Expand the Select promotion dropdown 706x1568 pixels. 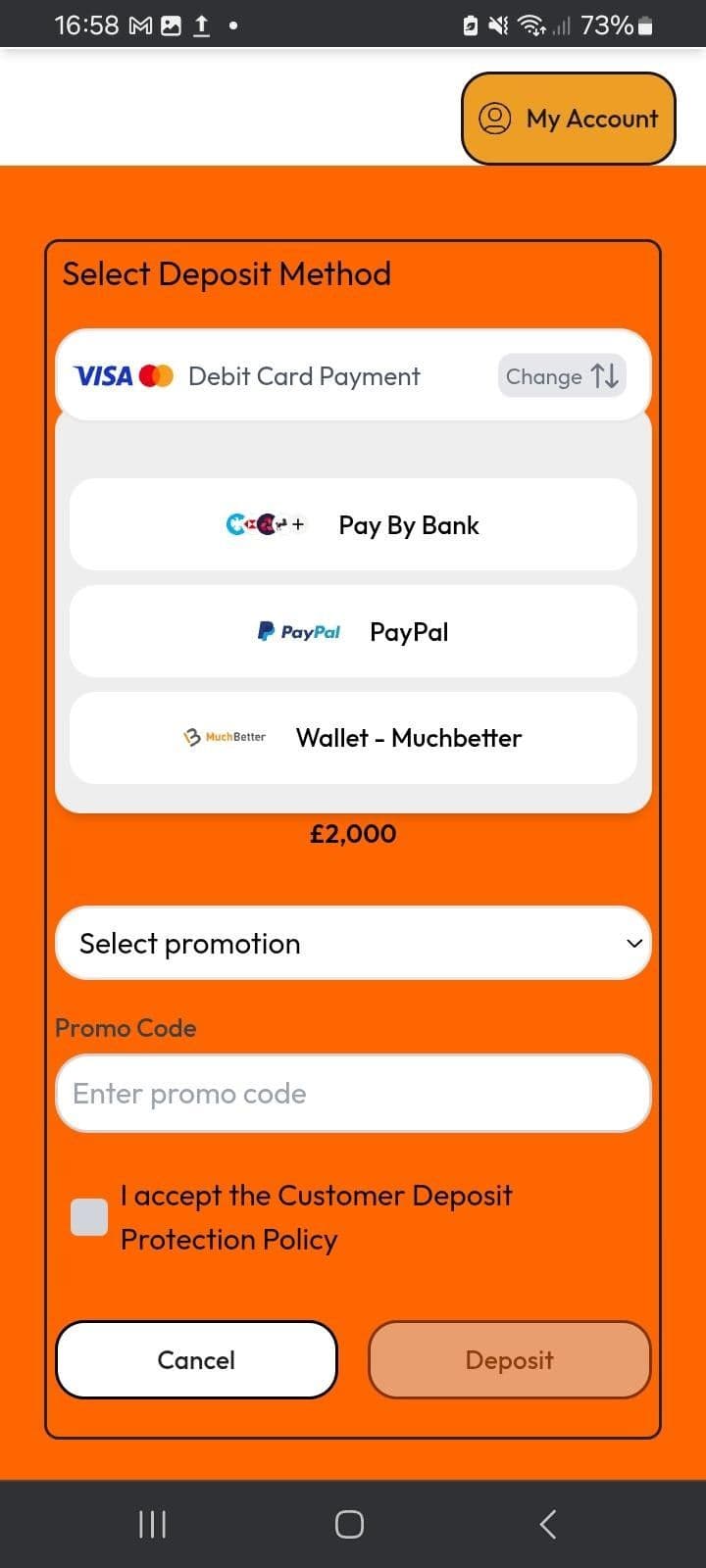[x=353, y=944]
